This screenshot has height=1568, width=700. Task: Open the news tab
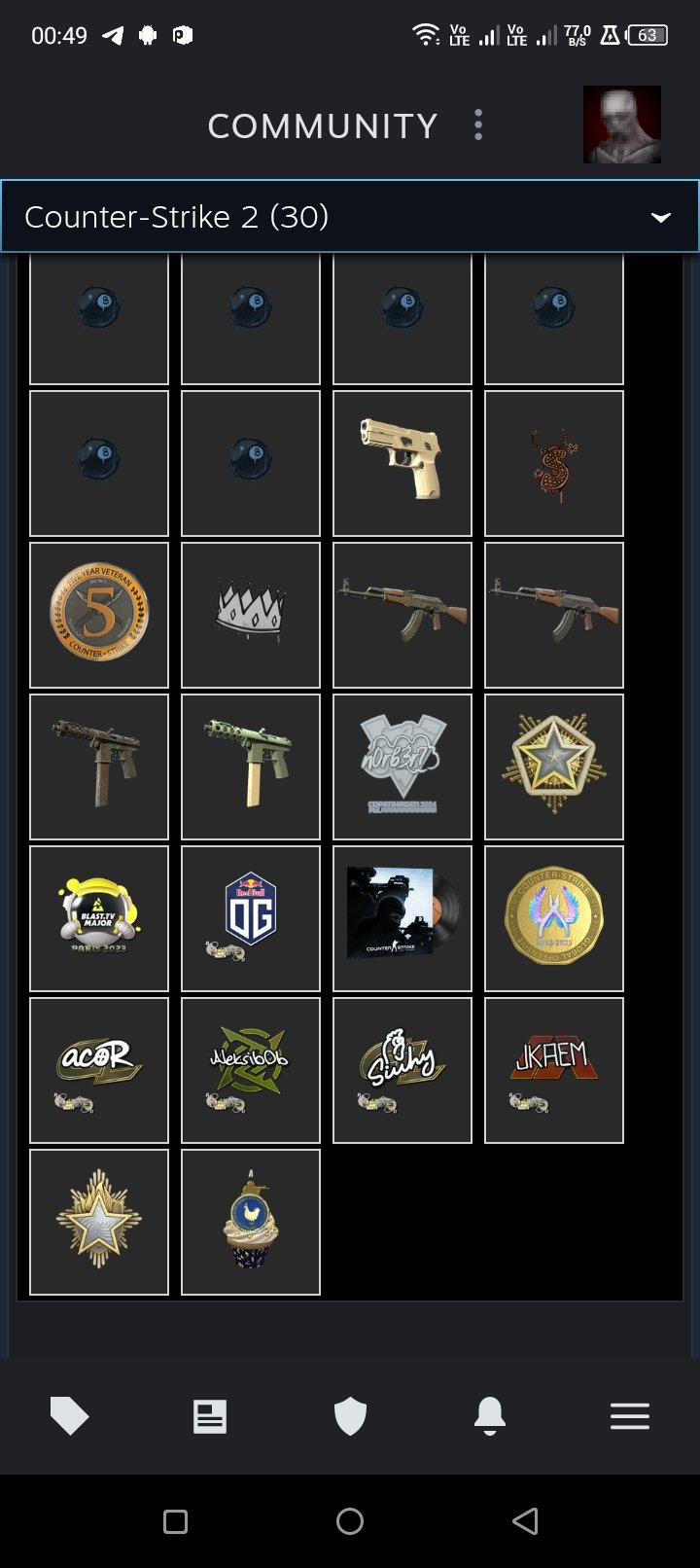210,1416
